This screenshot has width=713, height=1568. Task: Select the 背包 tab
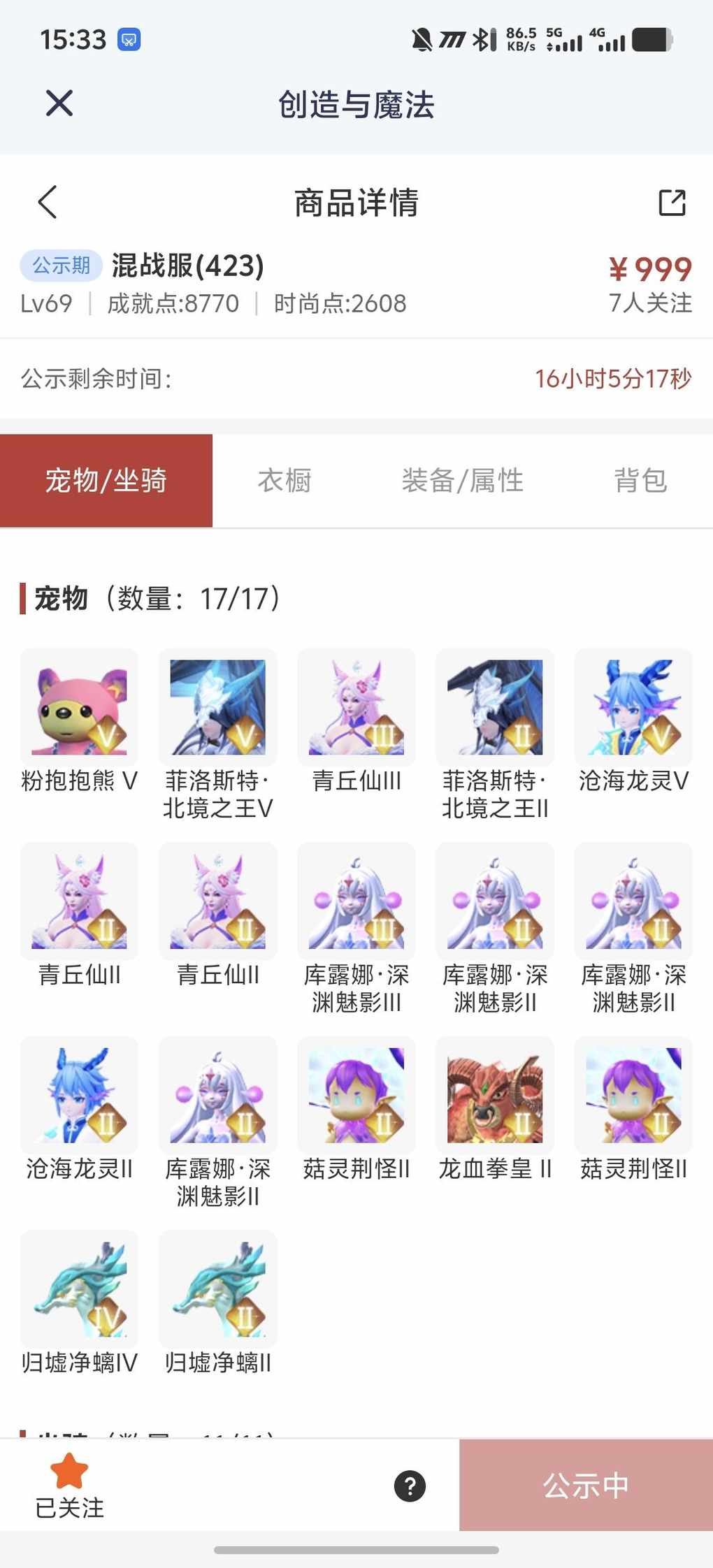640,481
